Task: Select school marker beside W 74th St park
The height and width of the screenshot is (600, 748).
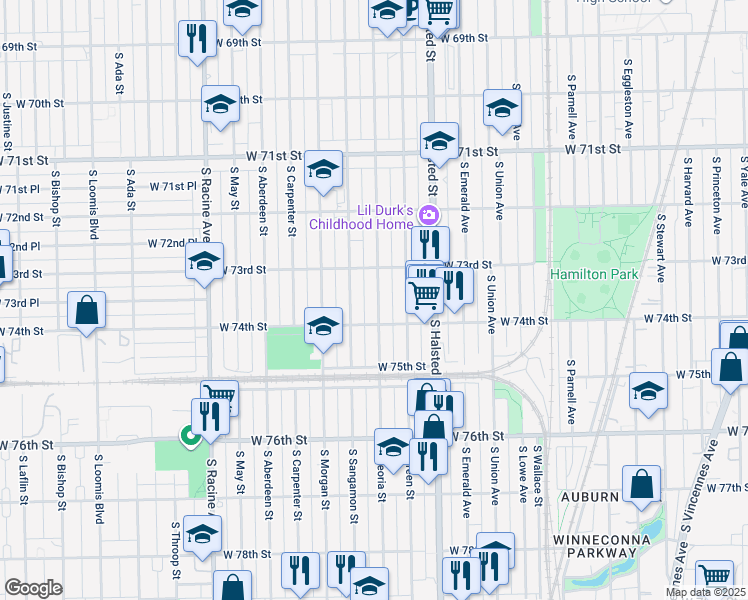Action: [323, 326]
